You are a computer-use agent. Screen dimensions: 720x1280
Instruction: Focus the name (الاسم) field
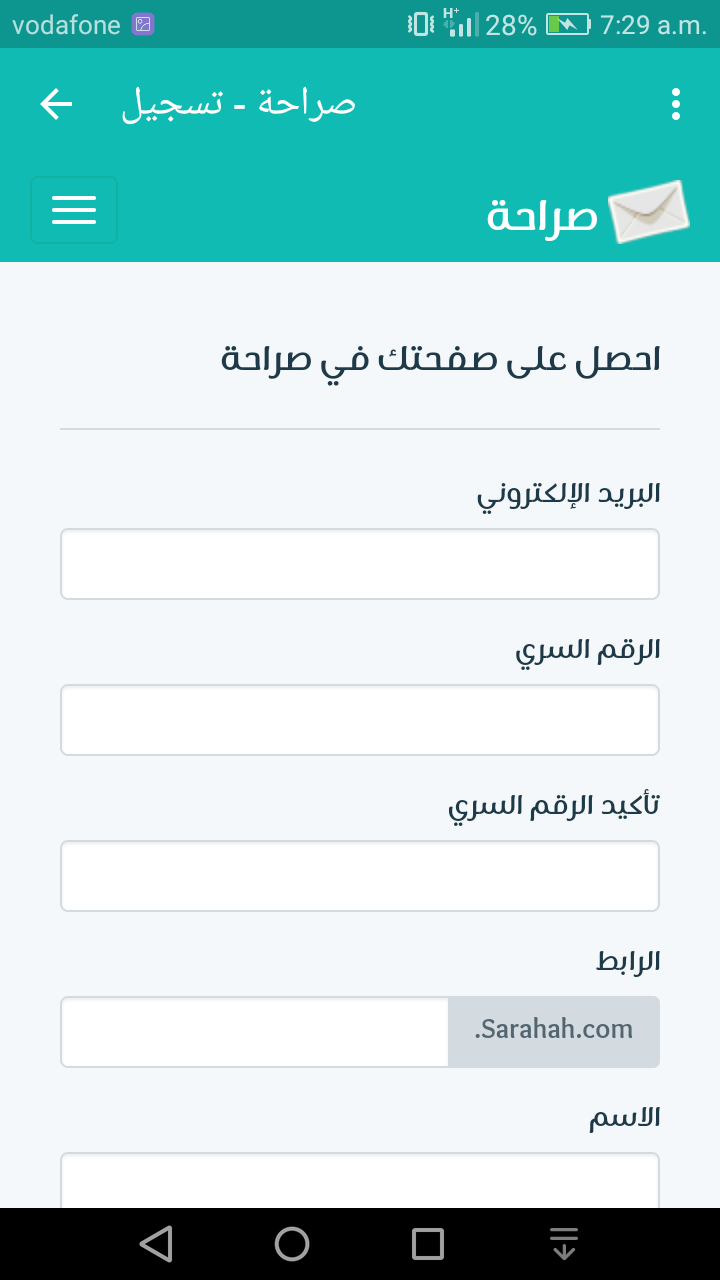pyautogui.click(x=360, y=1181)
